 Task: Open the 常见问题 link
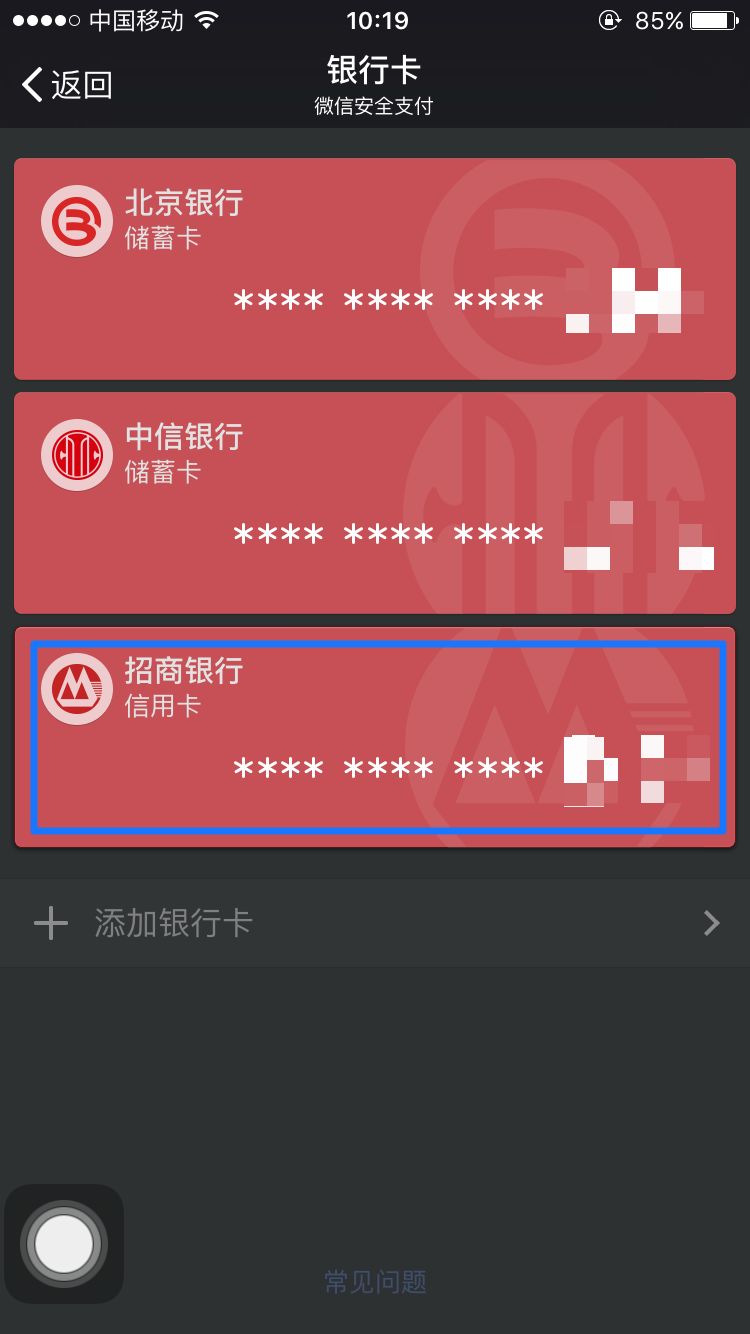tap(375, 1281)
